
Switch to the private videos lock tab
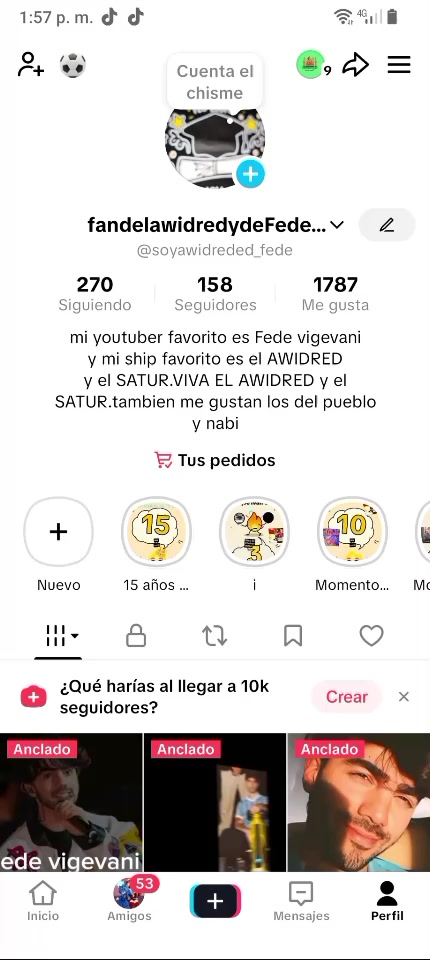(136, 636)
